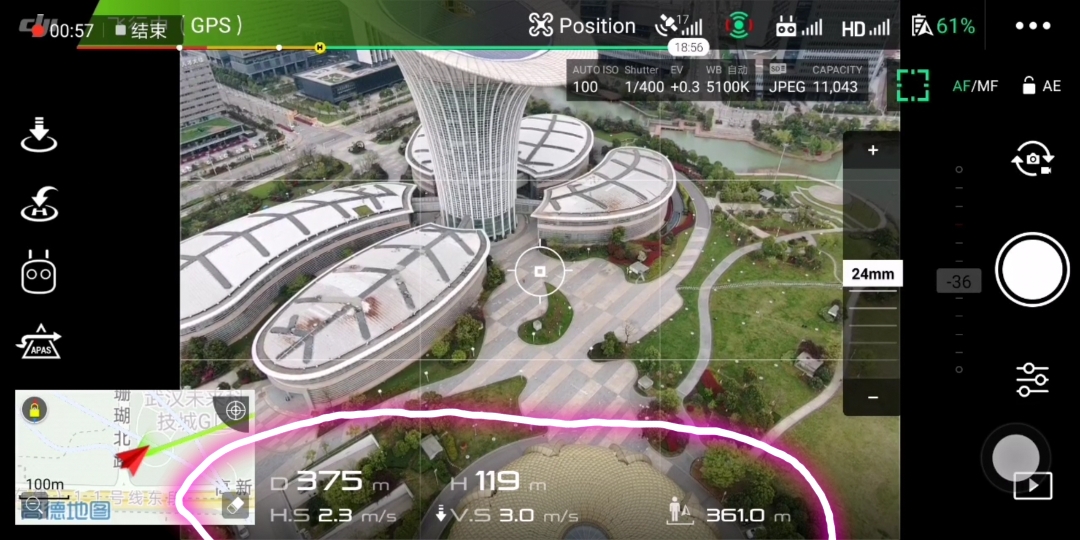Open camera settings sliders icon
Viewport: 1080px width, 540px height.
1032,380
